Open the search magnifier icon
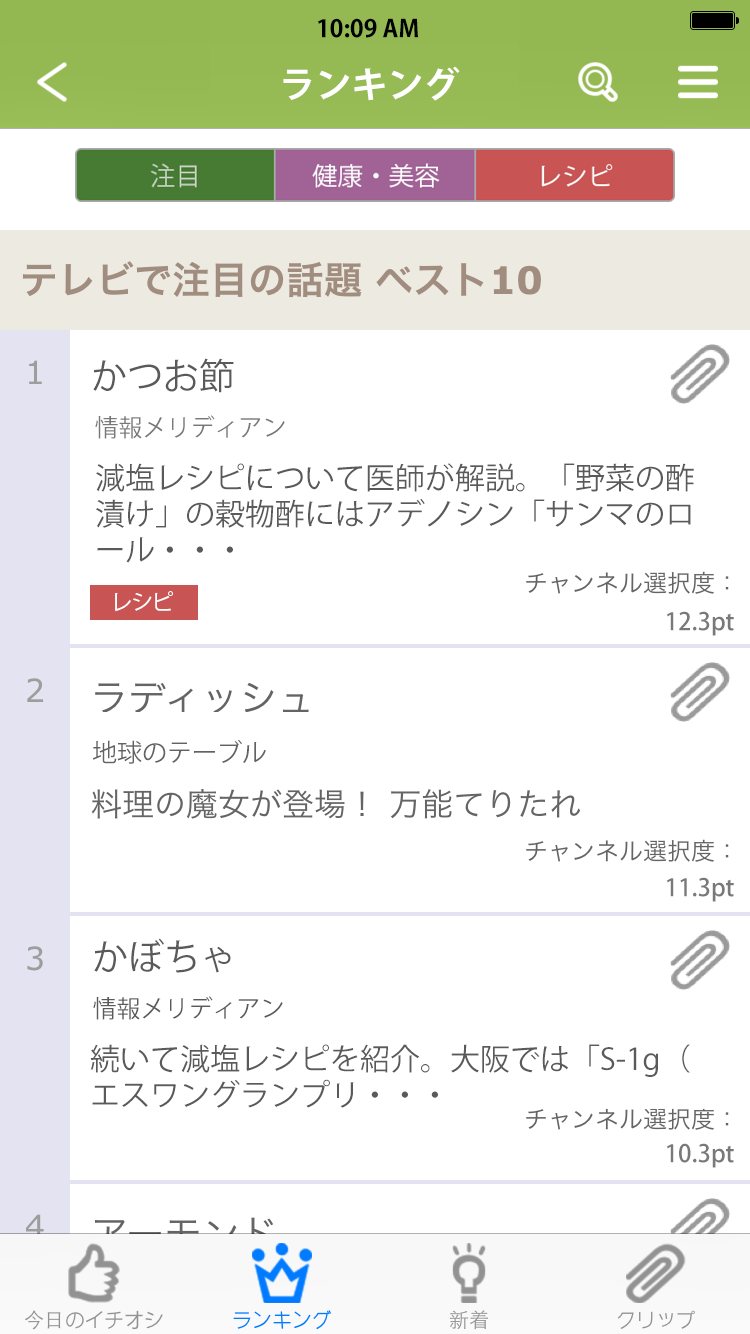750x1334 pixels. point(597,82)
